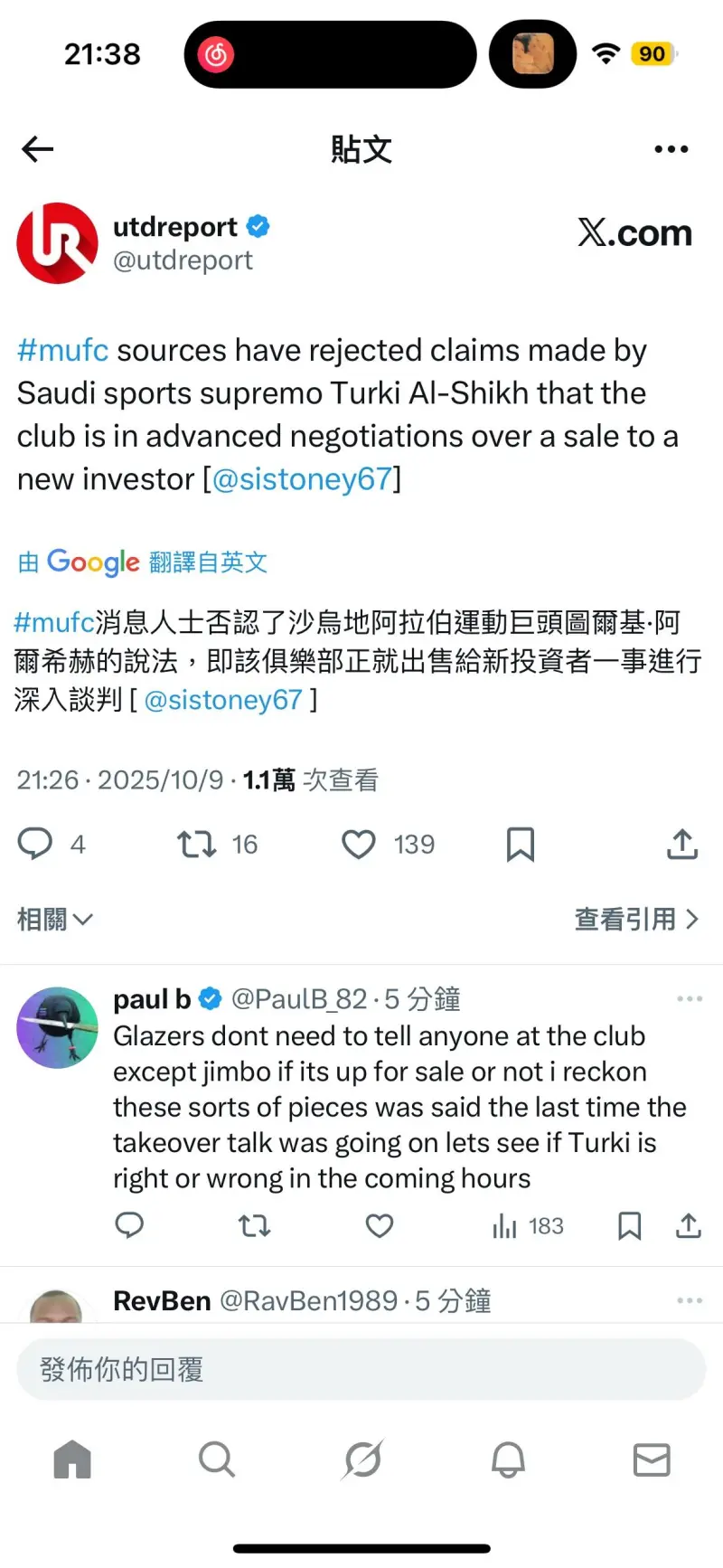Bookmark paul b's reply
Screen dimensions: 723x1568
(629, 1226)
